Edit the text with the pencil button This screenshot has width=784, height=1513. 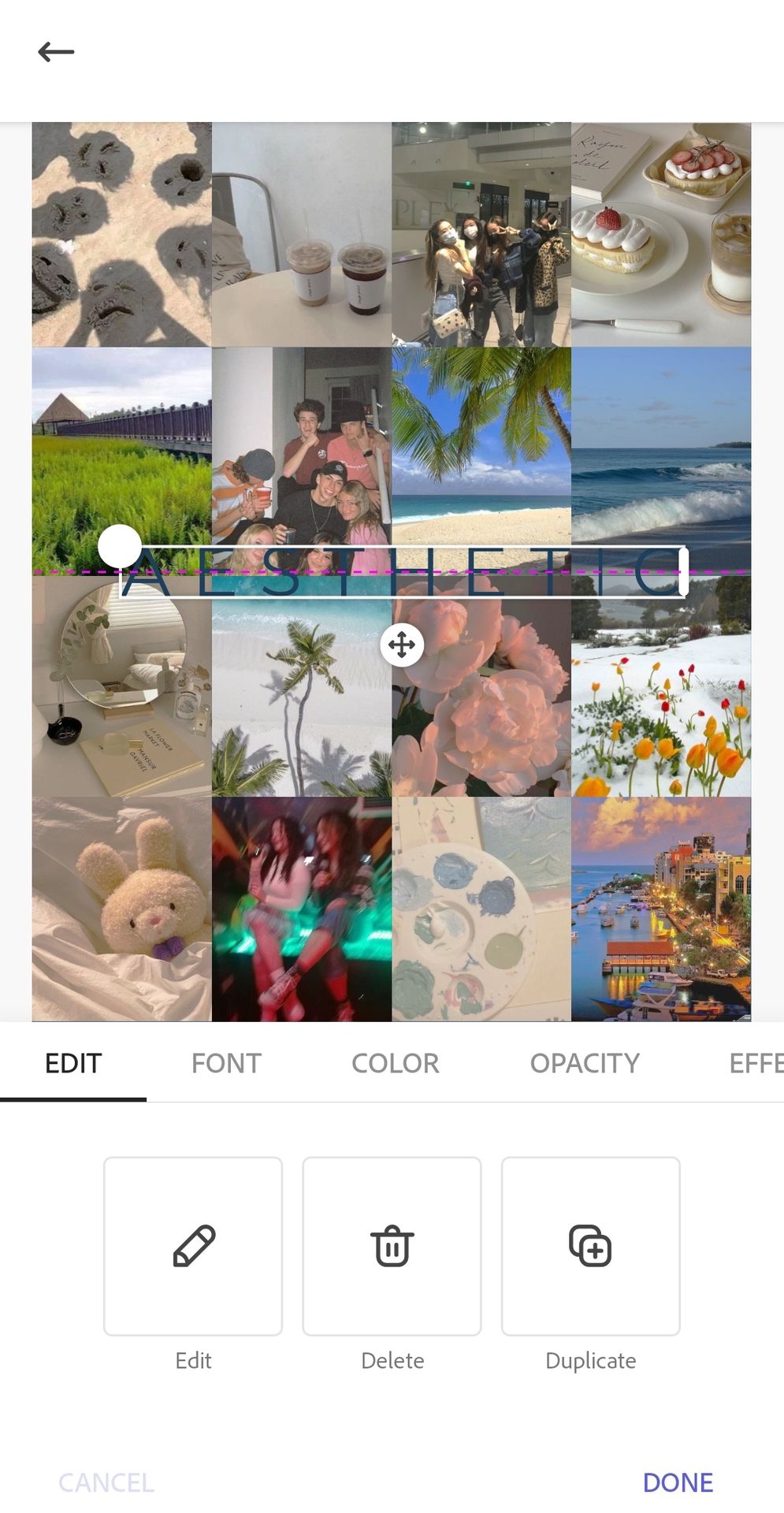point(193,1246)
